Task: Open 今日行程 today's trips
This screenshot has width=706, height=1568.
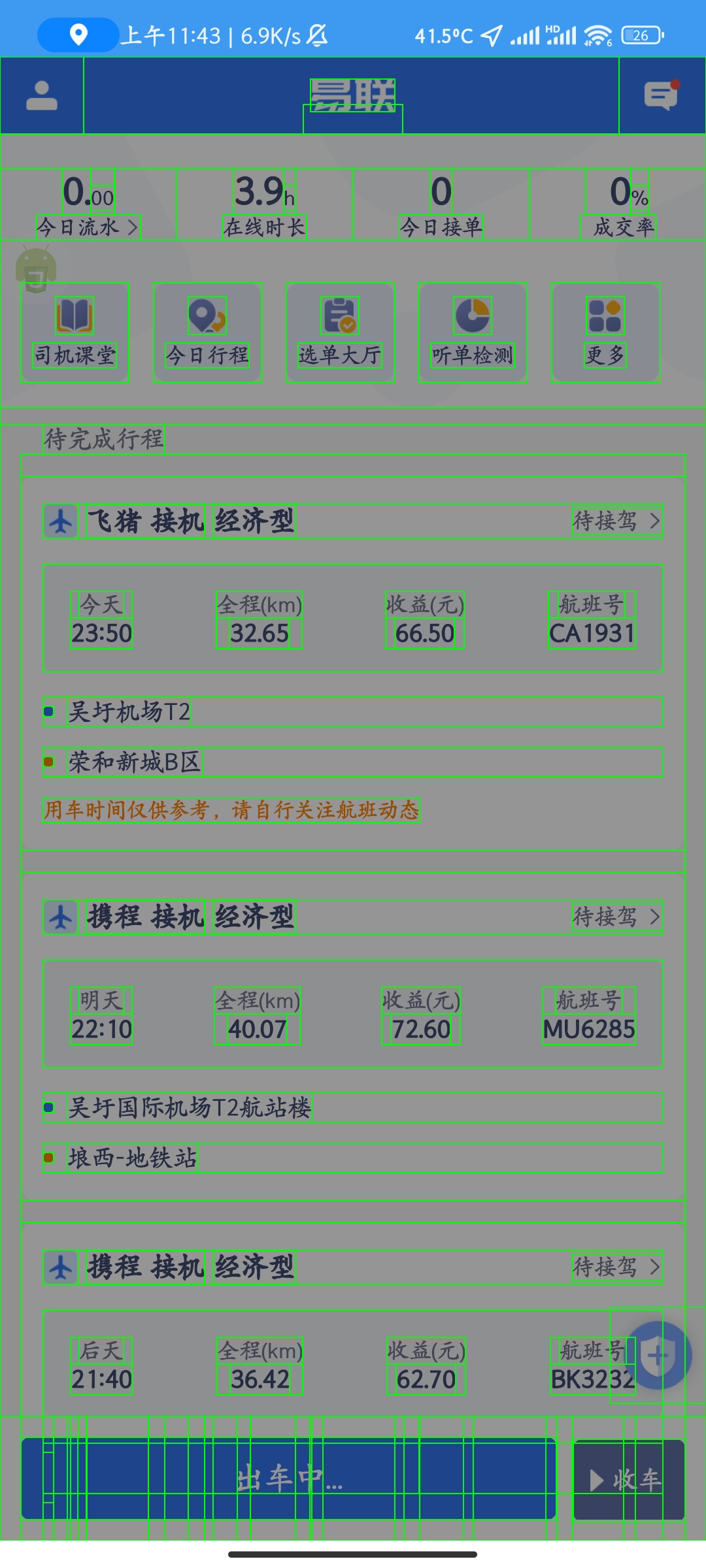Action: 207,333
